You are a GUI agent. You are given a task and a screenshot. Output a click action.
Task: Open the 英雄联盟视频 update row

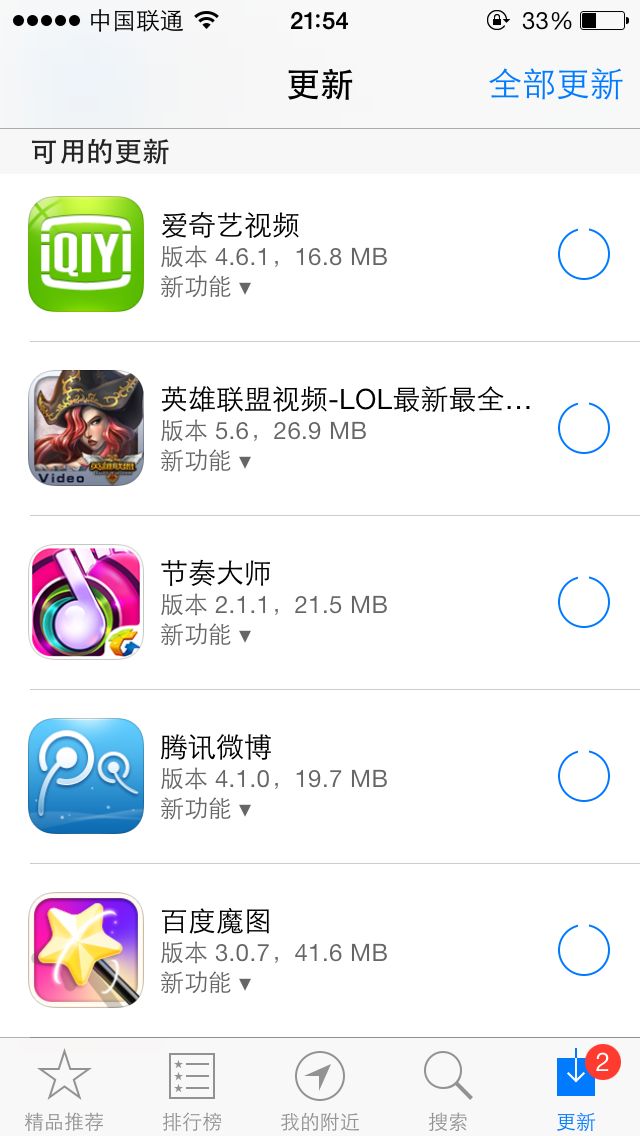[x=86, y=428]
